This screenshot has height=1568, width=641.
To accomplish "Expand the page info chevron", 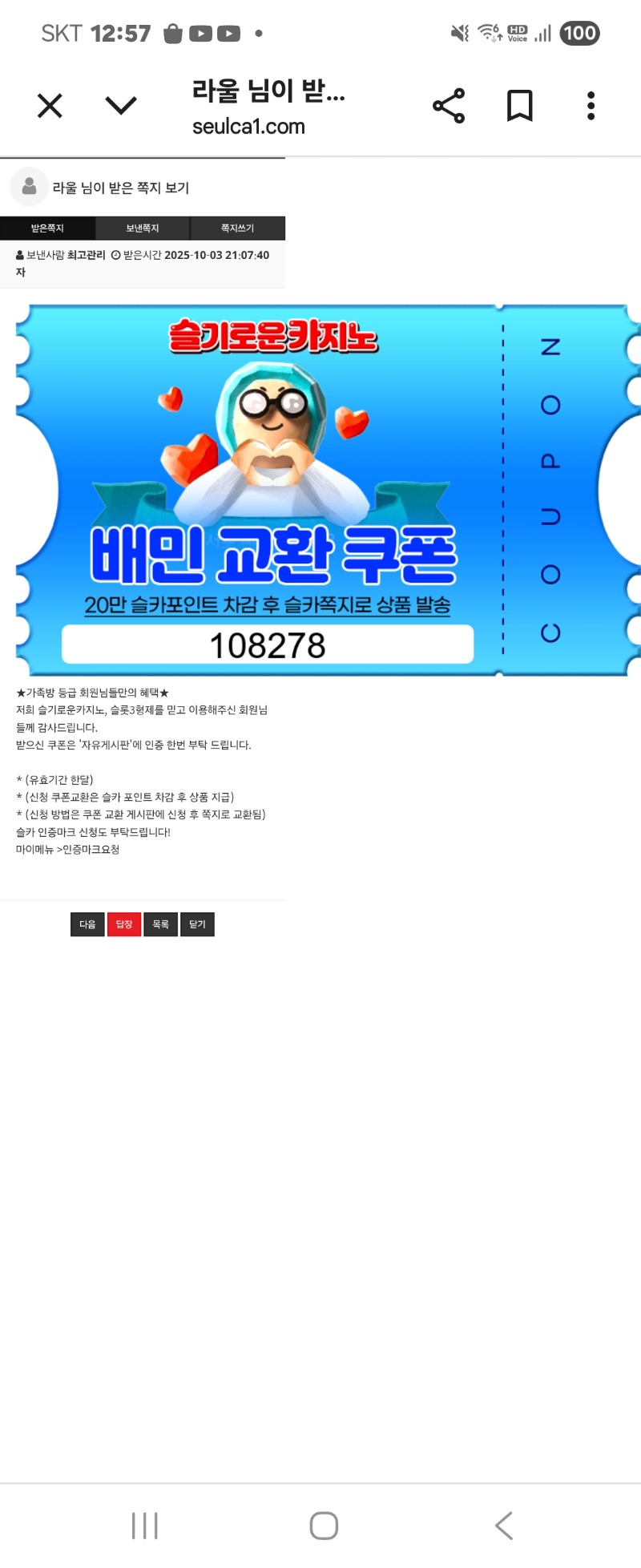I will coord(121,106).
